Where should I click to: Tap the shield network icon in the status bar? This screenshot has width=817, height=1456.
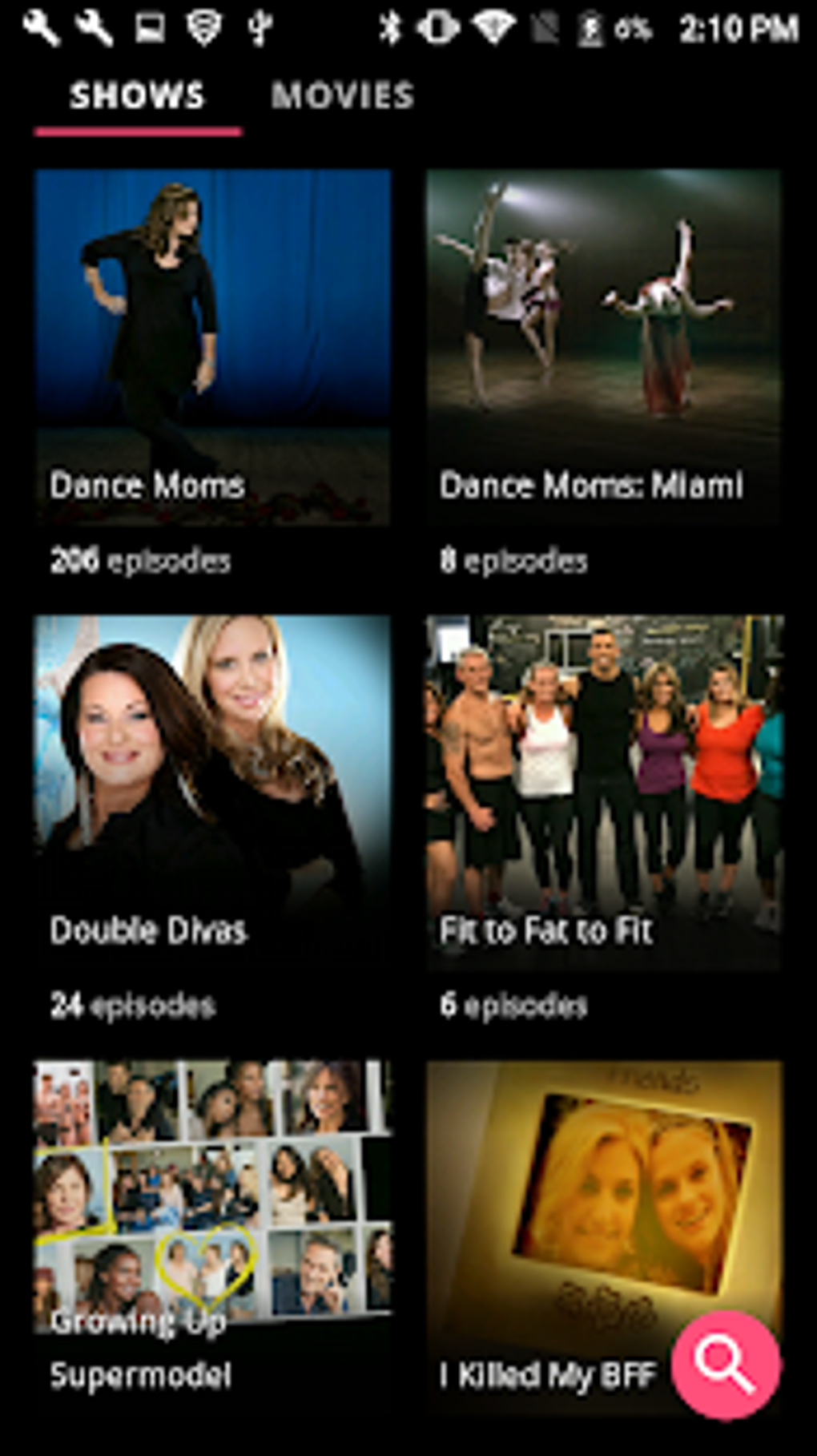[204, 27]
